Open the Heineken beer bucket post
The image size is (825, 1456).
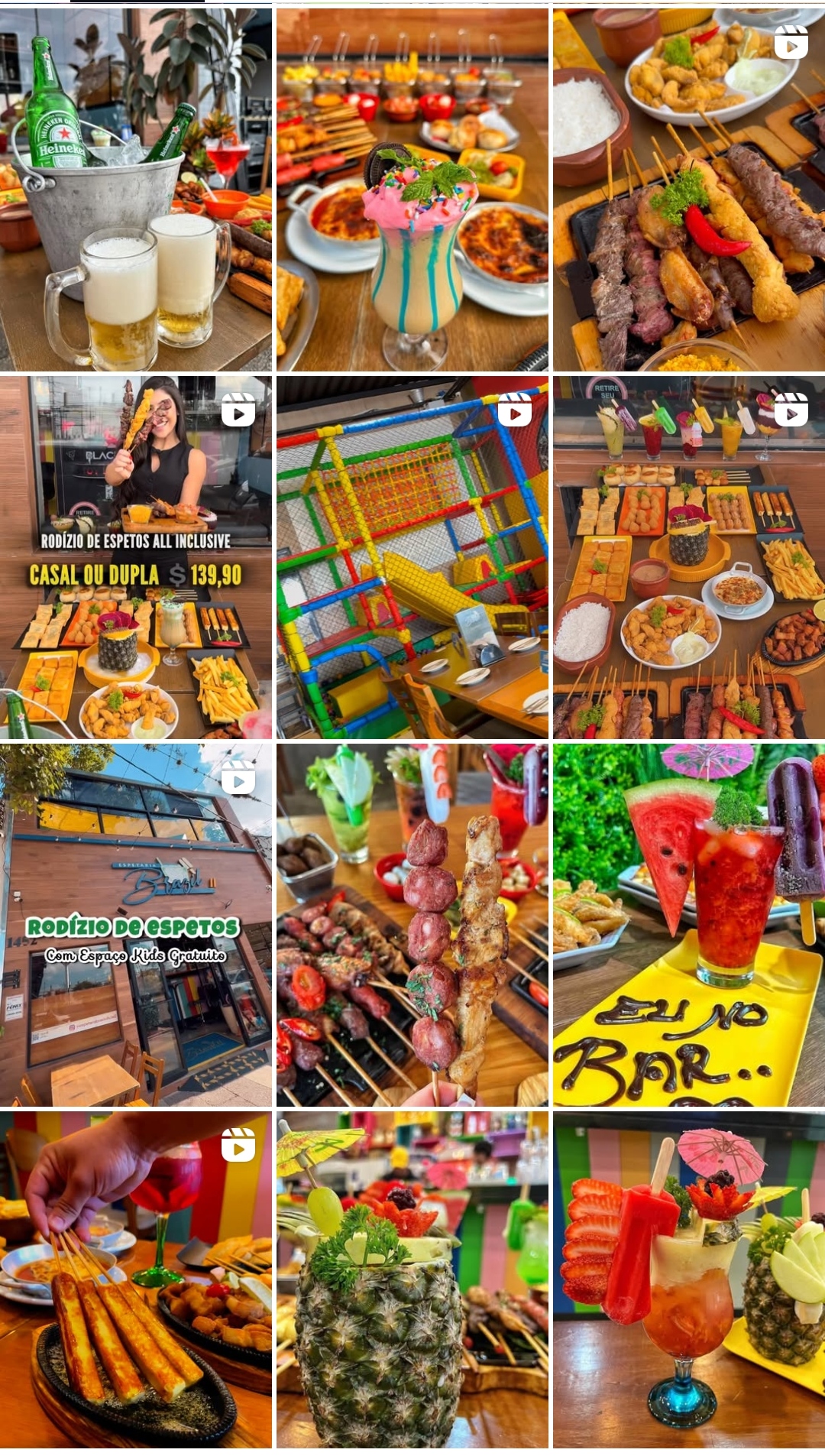click(x=136, y=190)
